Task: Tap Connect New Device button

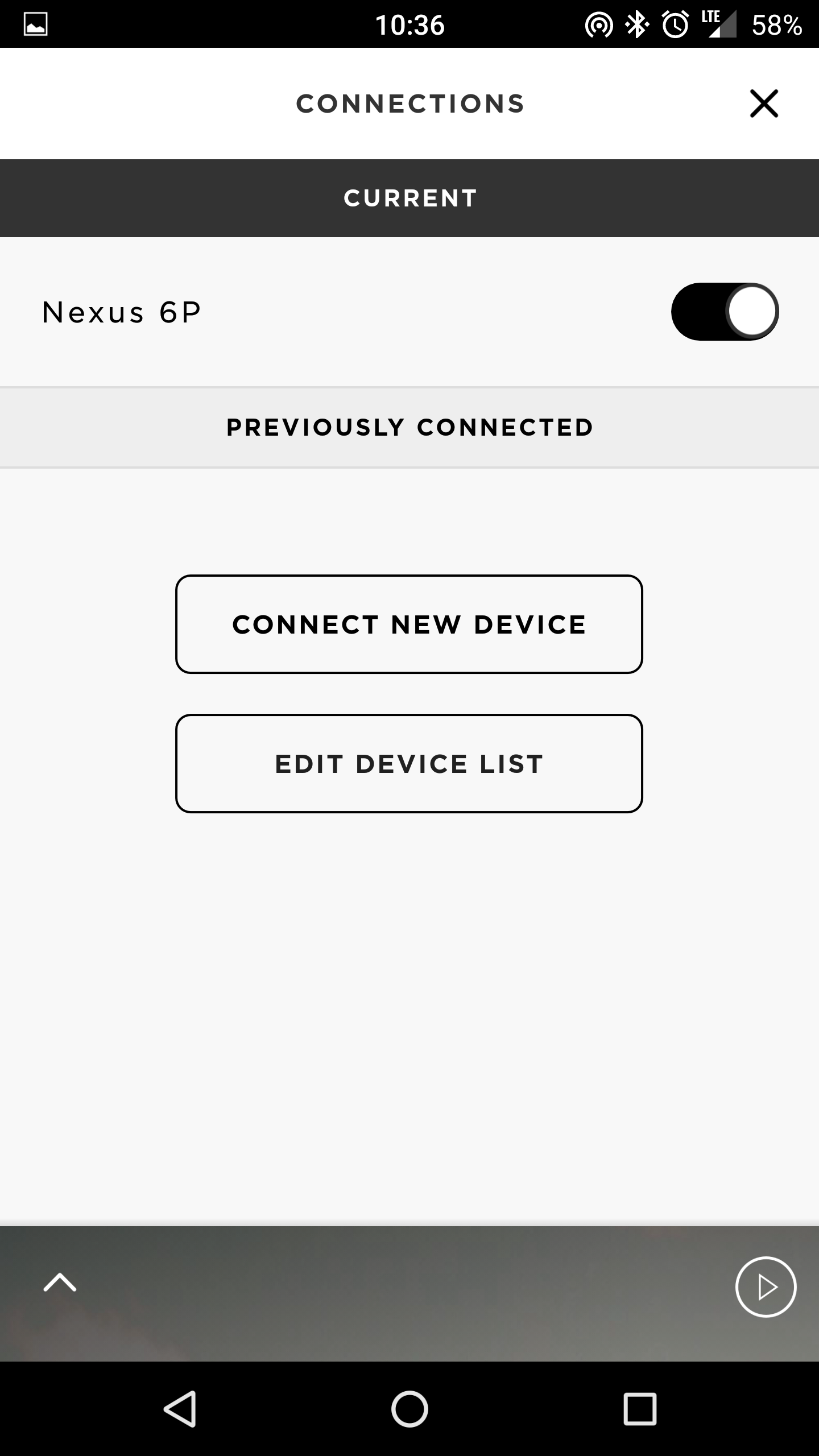Action: 409,624
